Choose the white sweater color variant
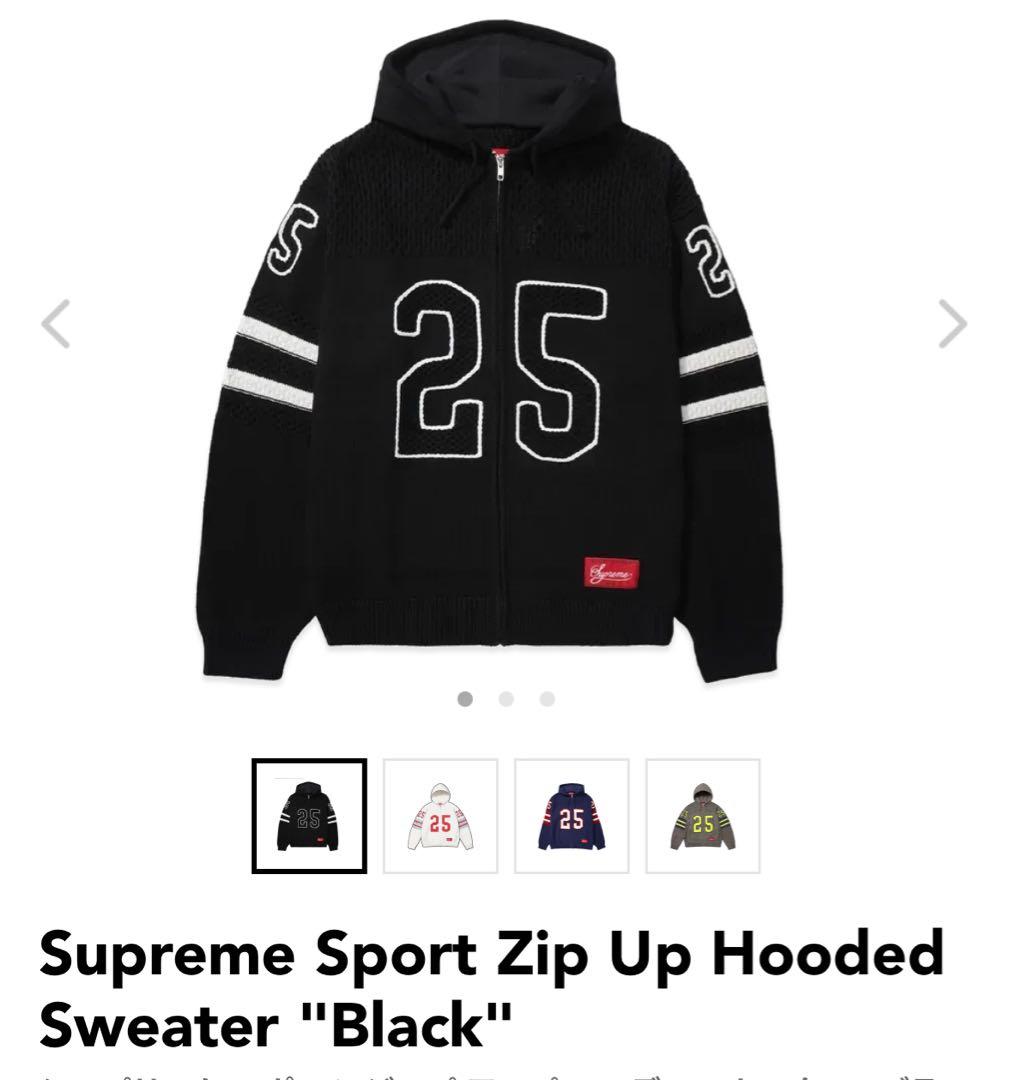 pos(440,816)
